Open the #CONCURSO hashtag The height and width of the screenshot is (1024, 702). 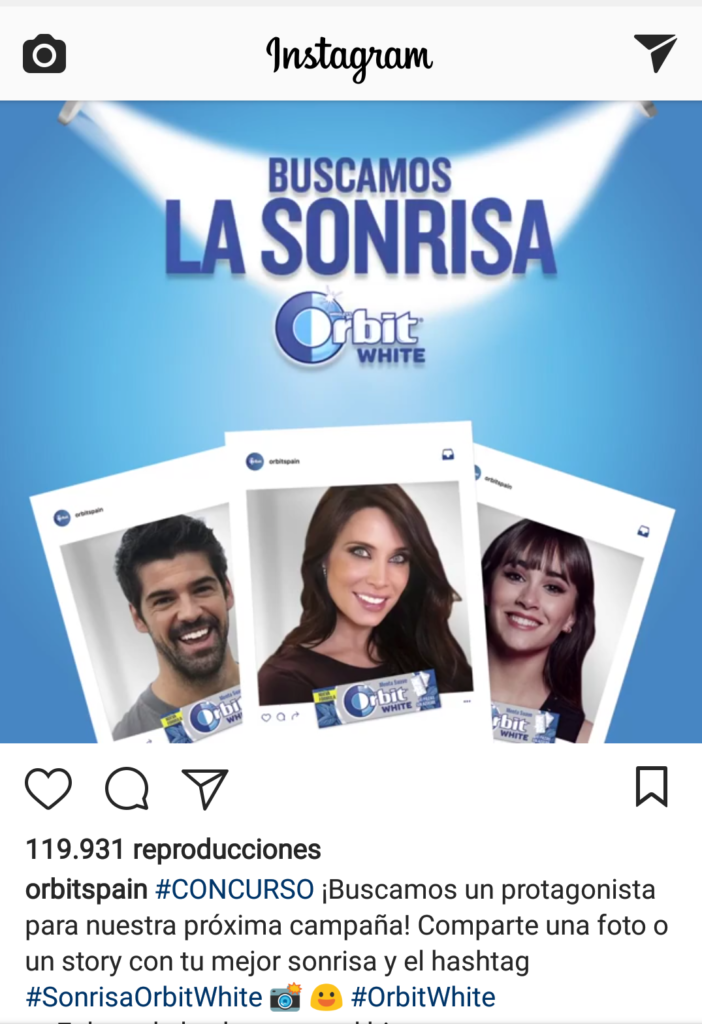234,889
